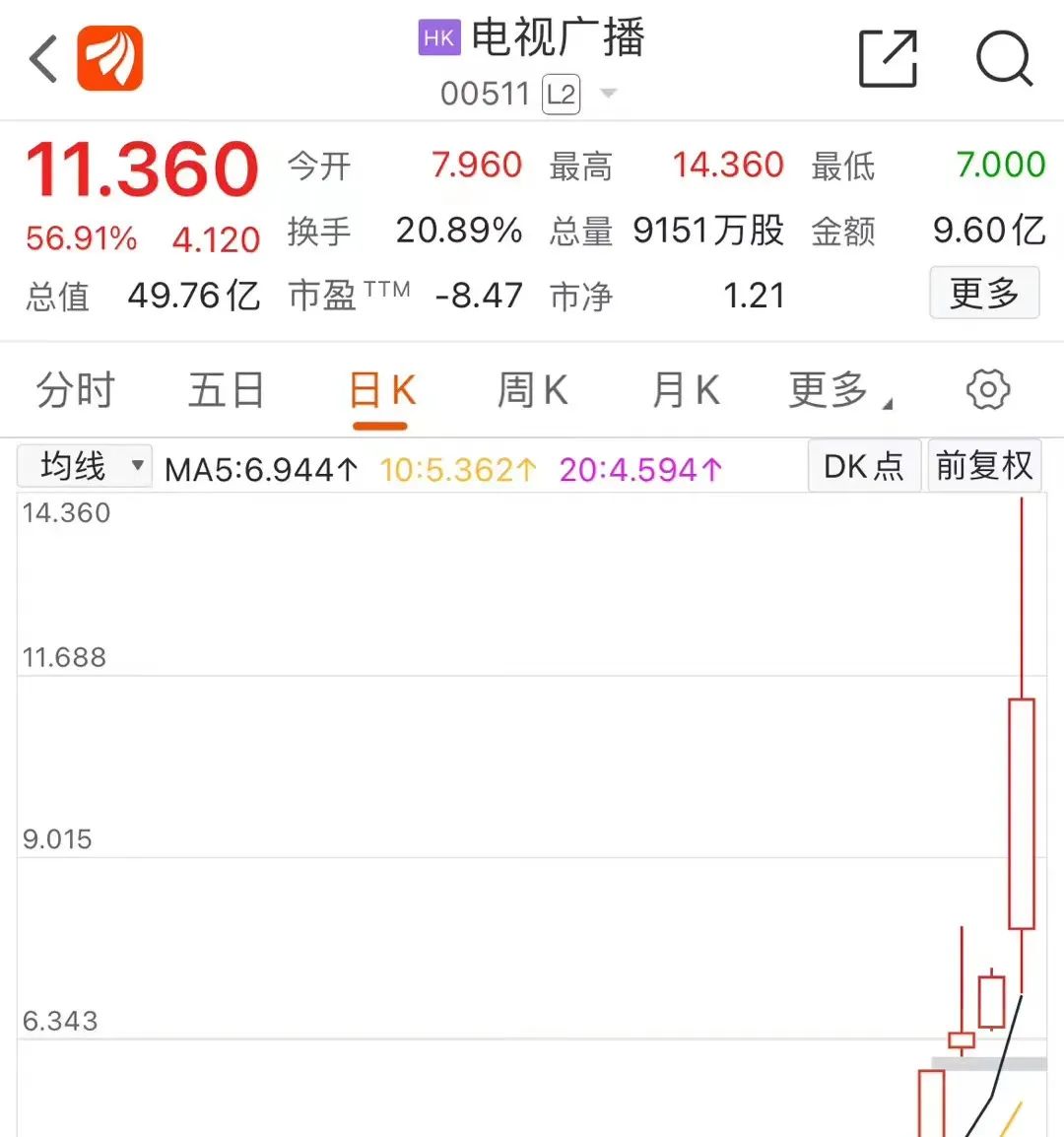Image resolution: width=1064 pixels, height=1137 pixels.
Task: Tap the DK点 button
Action: pyautogui.click(x=863, y=466)
